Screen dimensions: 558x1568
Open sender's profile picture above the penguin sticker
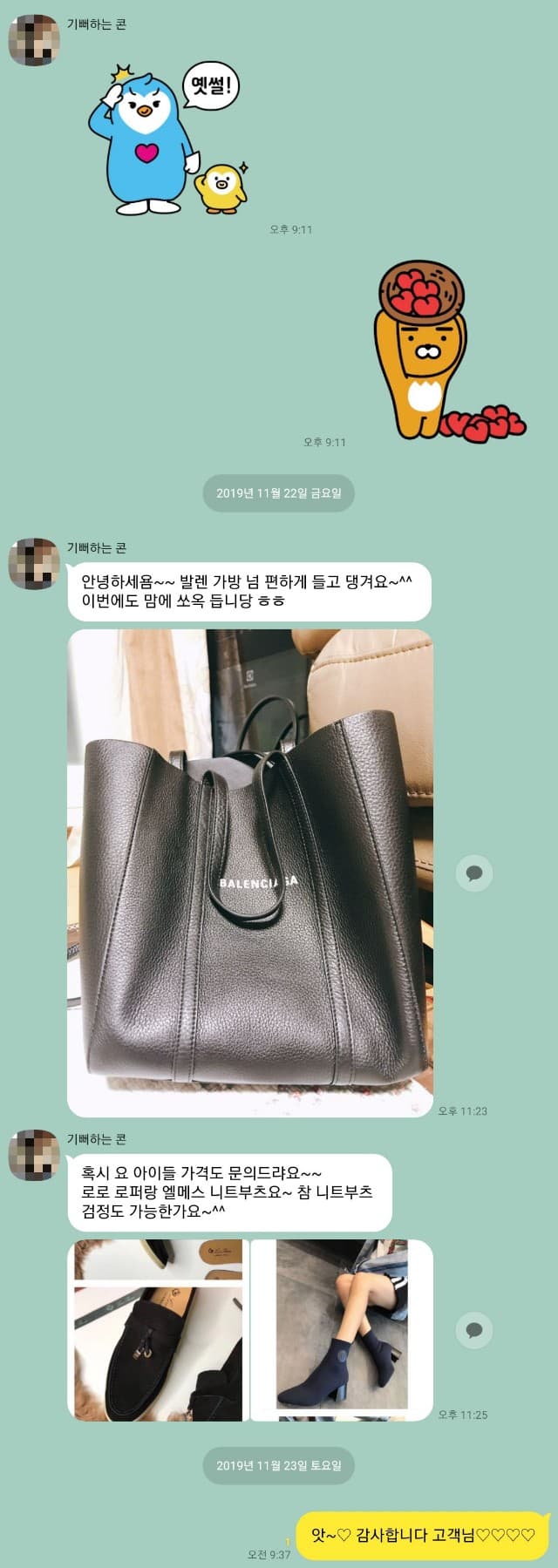[34, 40]
